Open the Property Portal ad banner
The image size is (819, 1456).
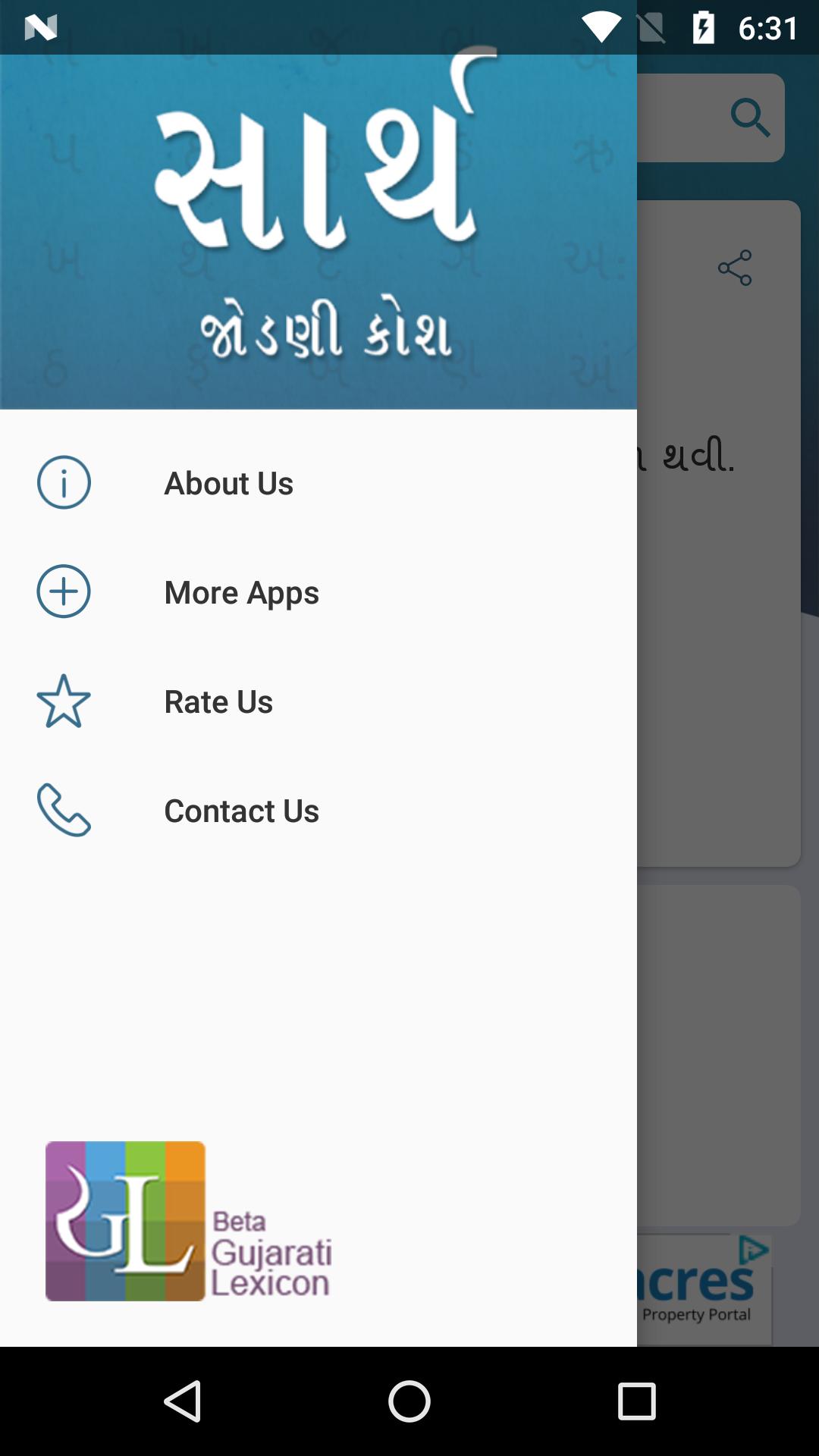point(701,1289)
